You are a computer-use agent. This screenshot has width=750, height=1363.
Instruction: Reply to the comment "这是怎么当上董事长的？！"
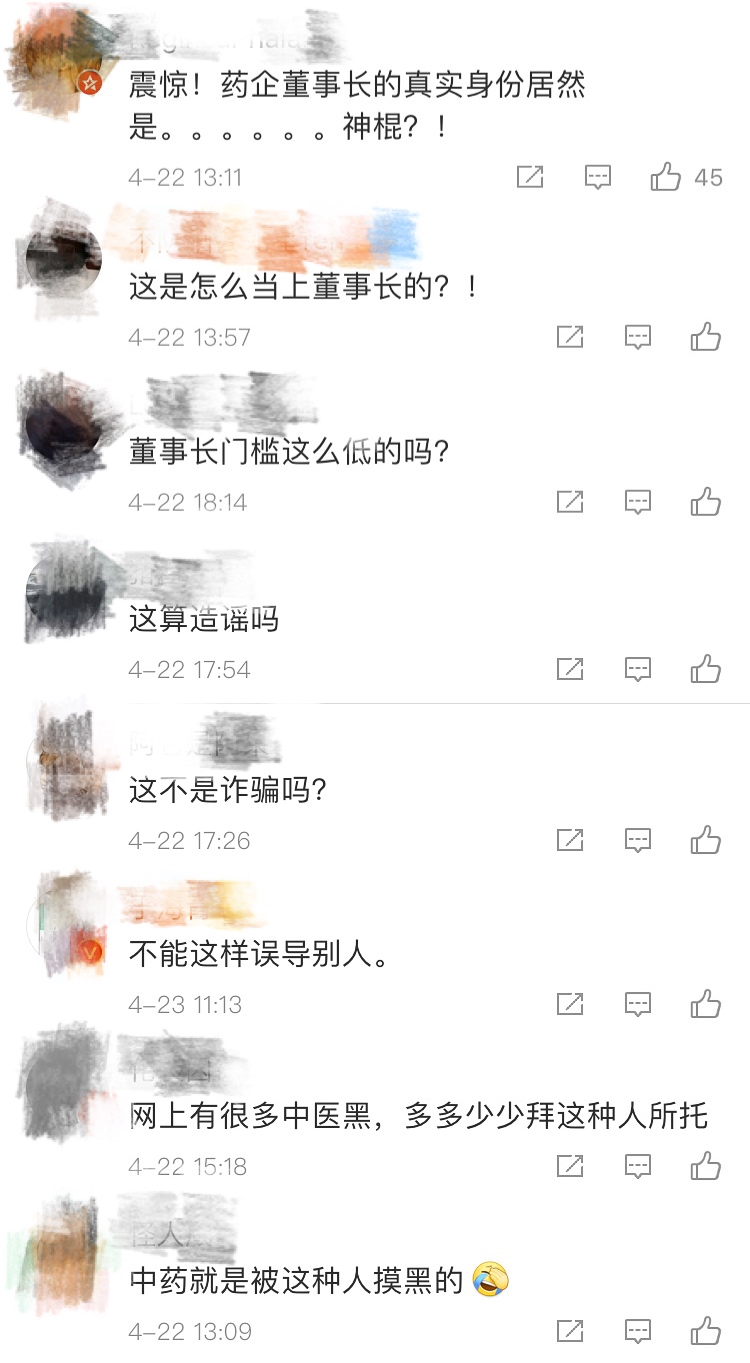point(638,338)
